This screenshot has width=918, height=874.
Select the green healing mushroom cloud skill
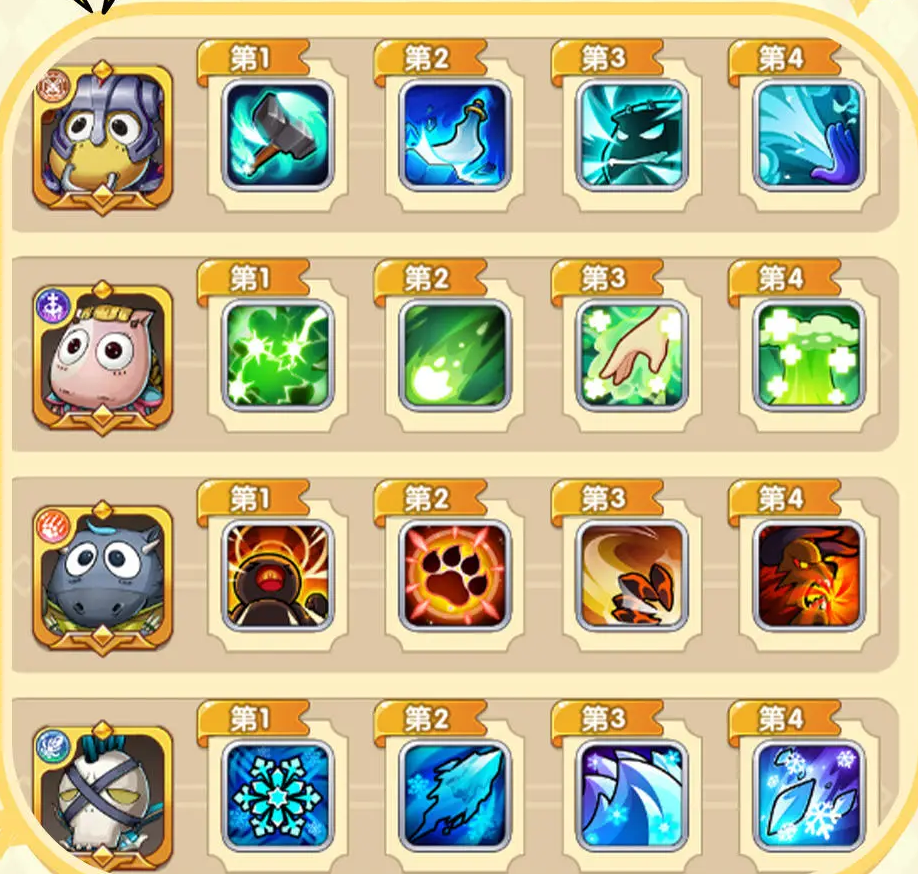(808, 356)
